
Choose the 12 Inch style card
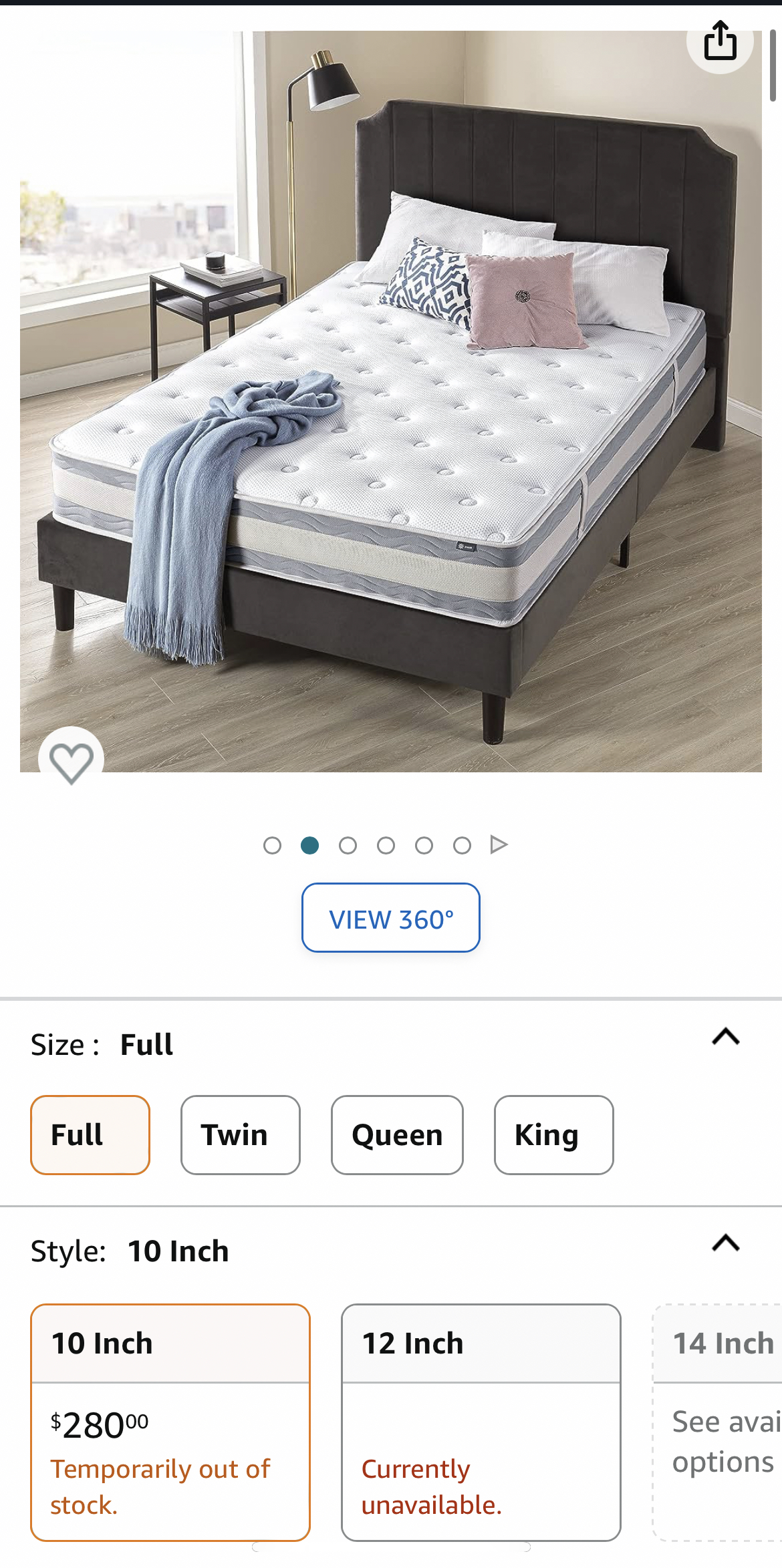coord(481,1422)
